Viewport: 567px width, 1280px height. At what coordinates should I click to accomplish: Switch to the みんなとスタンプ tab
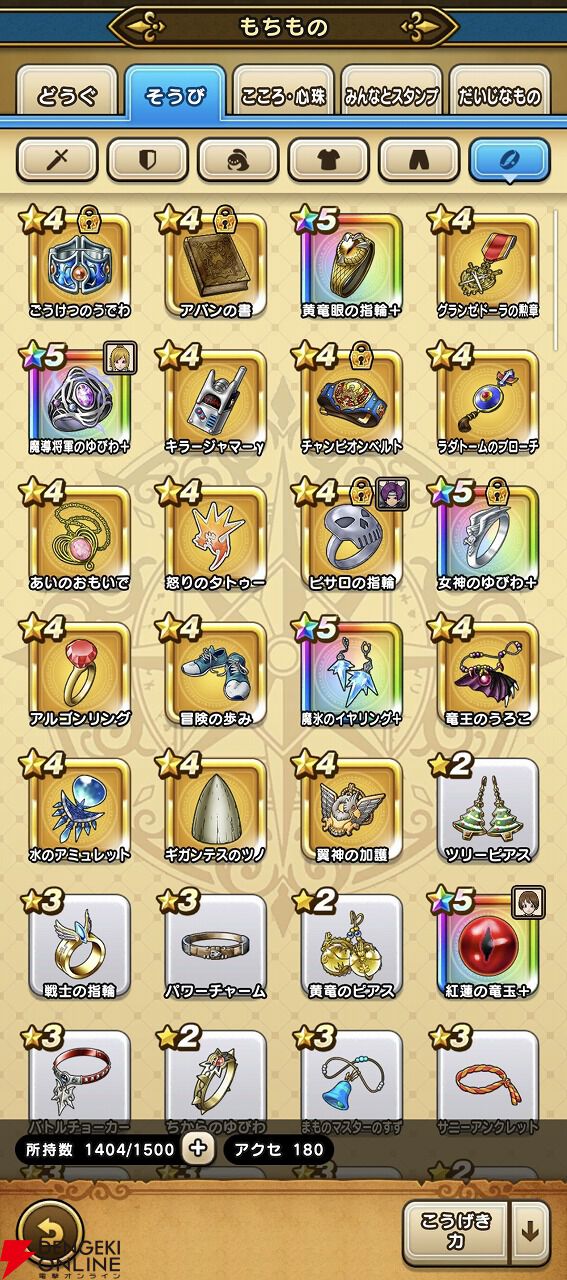[391, 98]
